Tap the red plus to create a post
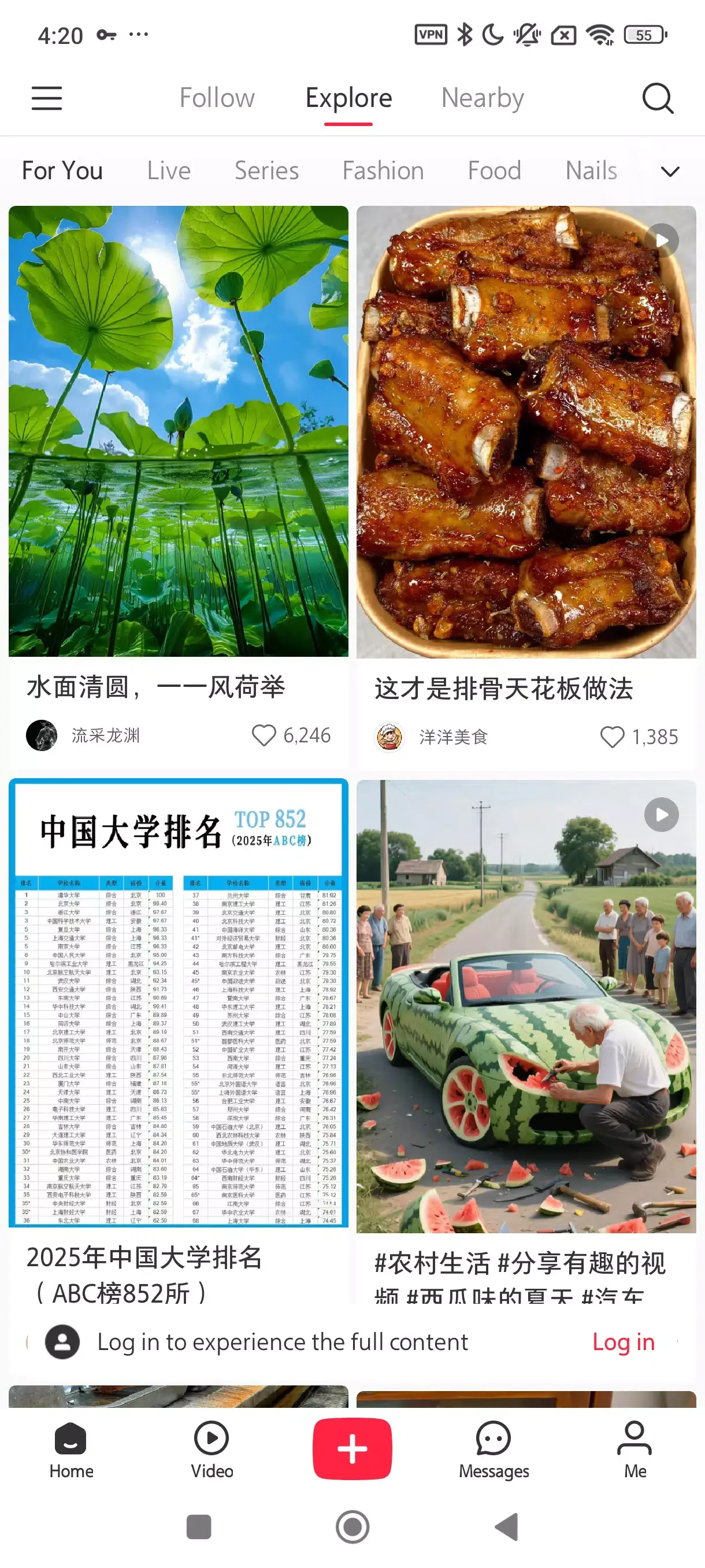The height and width of the screenshot is (1568, 705). tap(352, 1448)
